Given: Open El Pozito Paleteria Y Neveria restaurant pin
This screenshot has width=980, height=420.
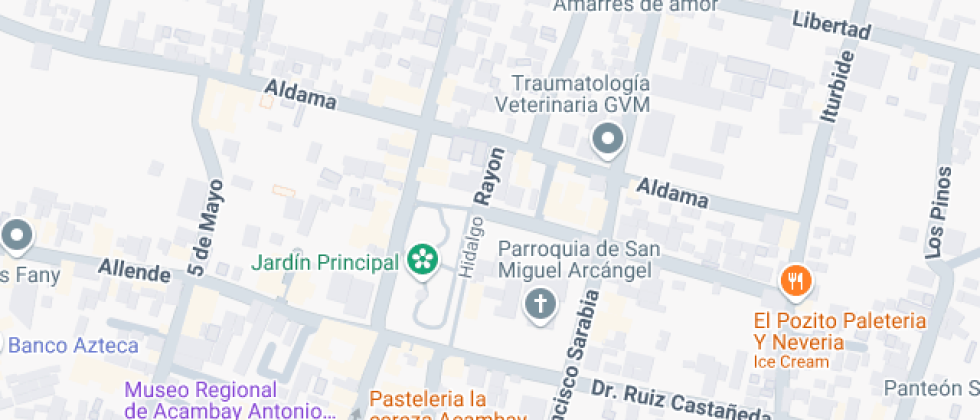Looking at the screenshot, I should coord(796,281).
